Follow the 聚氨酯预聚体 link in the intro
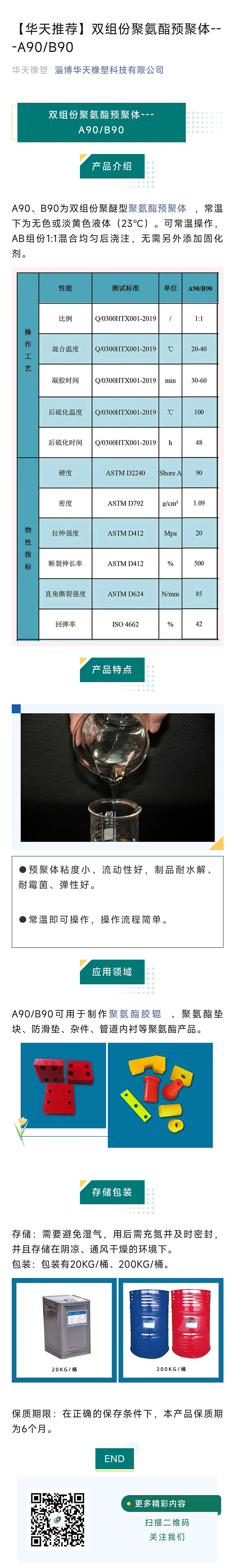232x1568 pixels. coord(157,208)
